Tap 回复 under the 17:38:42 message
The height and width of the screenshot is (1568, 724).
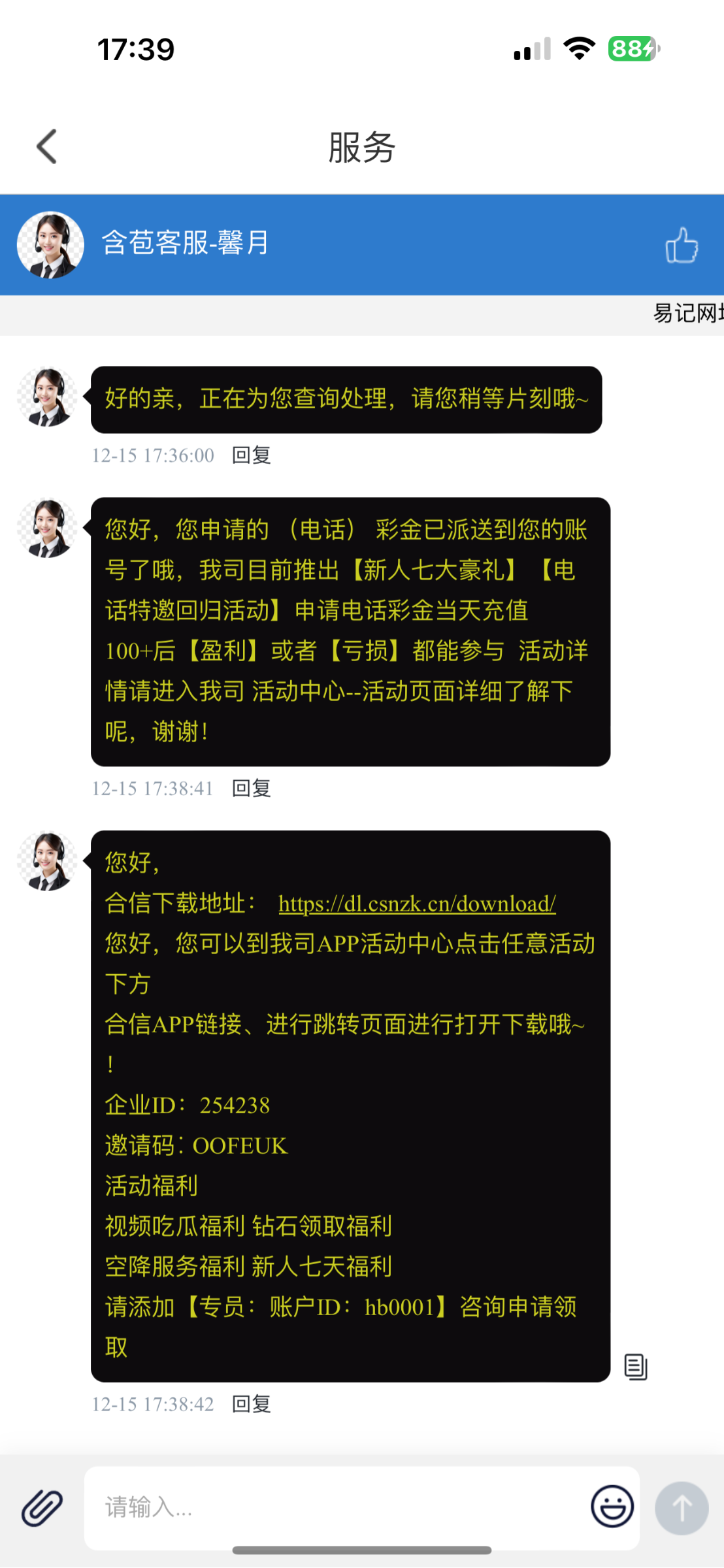(252, 1404)
